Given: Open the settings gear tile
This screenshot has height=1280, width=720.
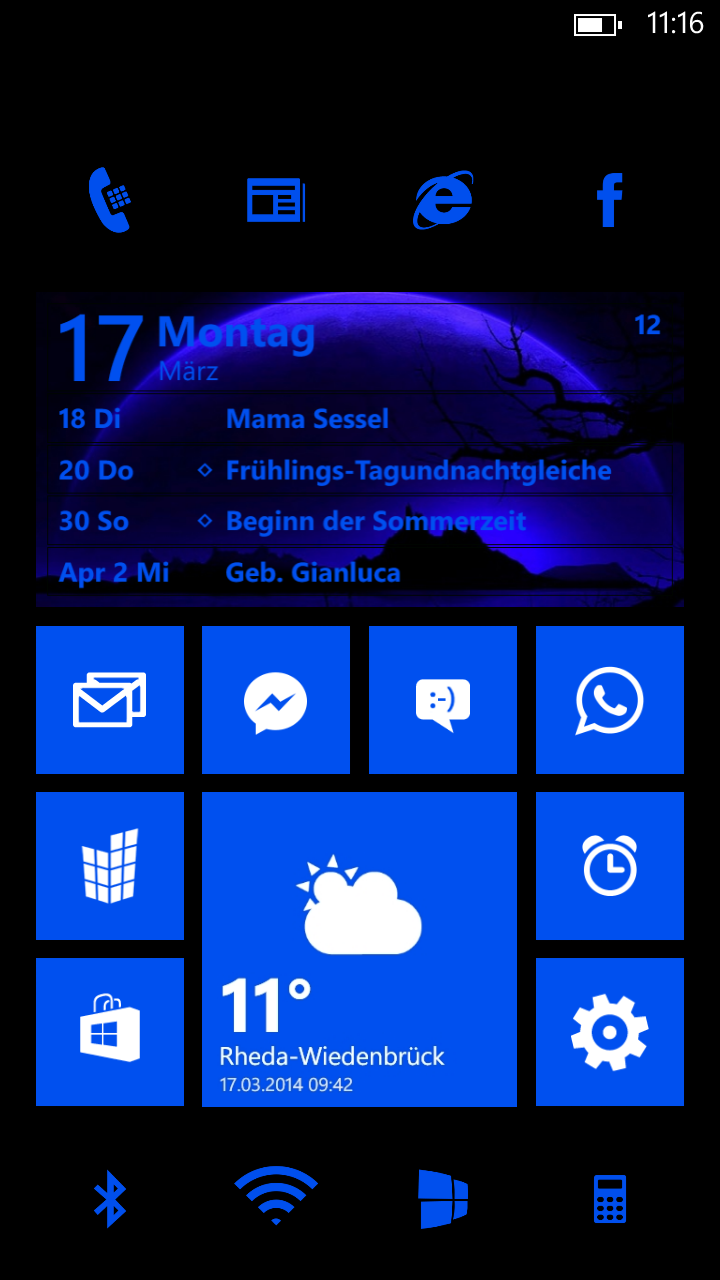Looking at the screenshot, I should pyautogui.click(x=610, y=1032).
